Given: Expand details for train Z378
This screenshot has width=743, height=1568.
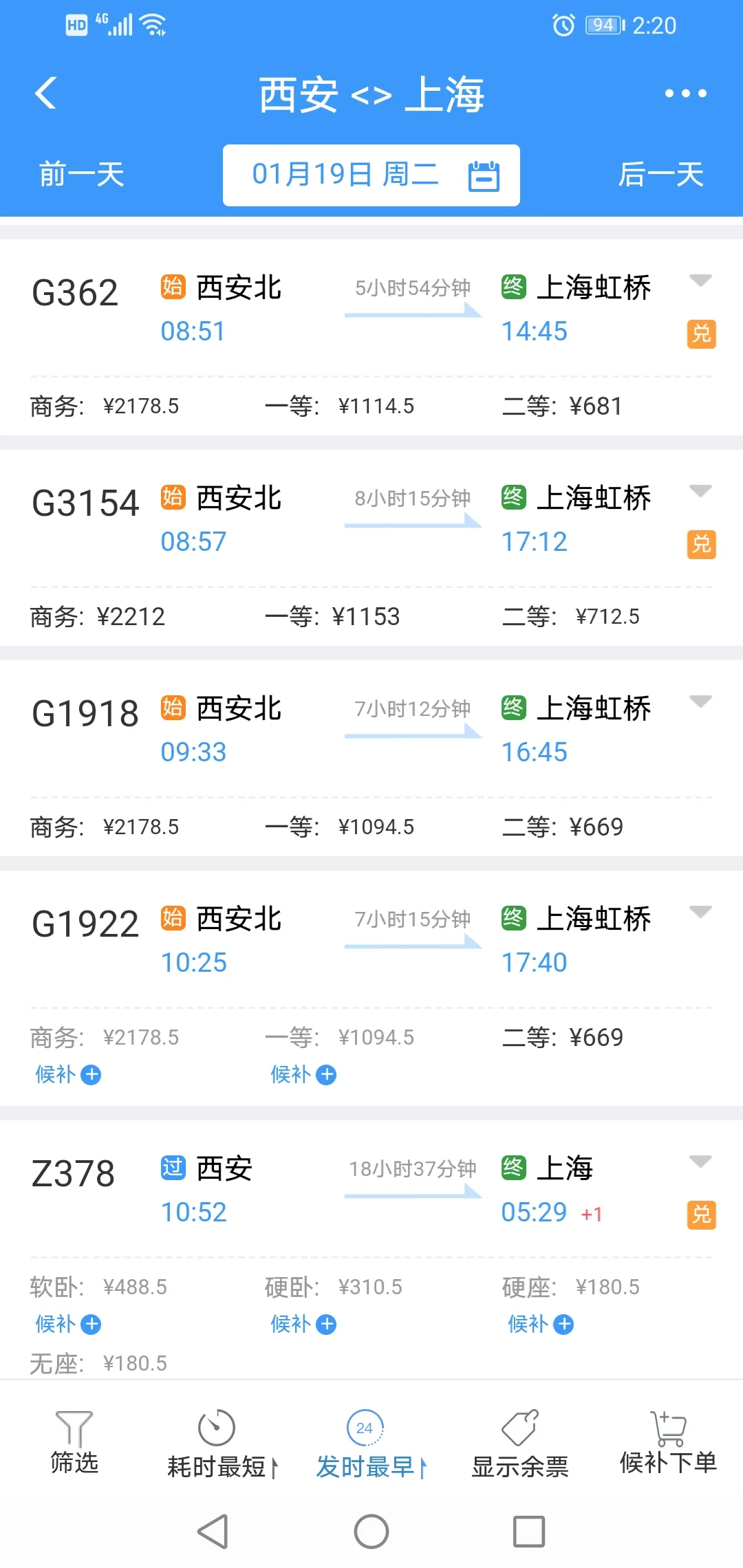Looking at the screenshot, I should coord(700,1159).
